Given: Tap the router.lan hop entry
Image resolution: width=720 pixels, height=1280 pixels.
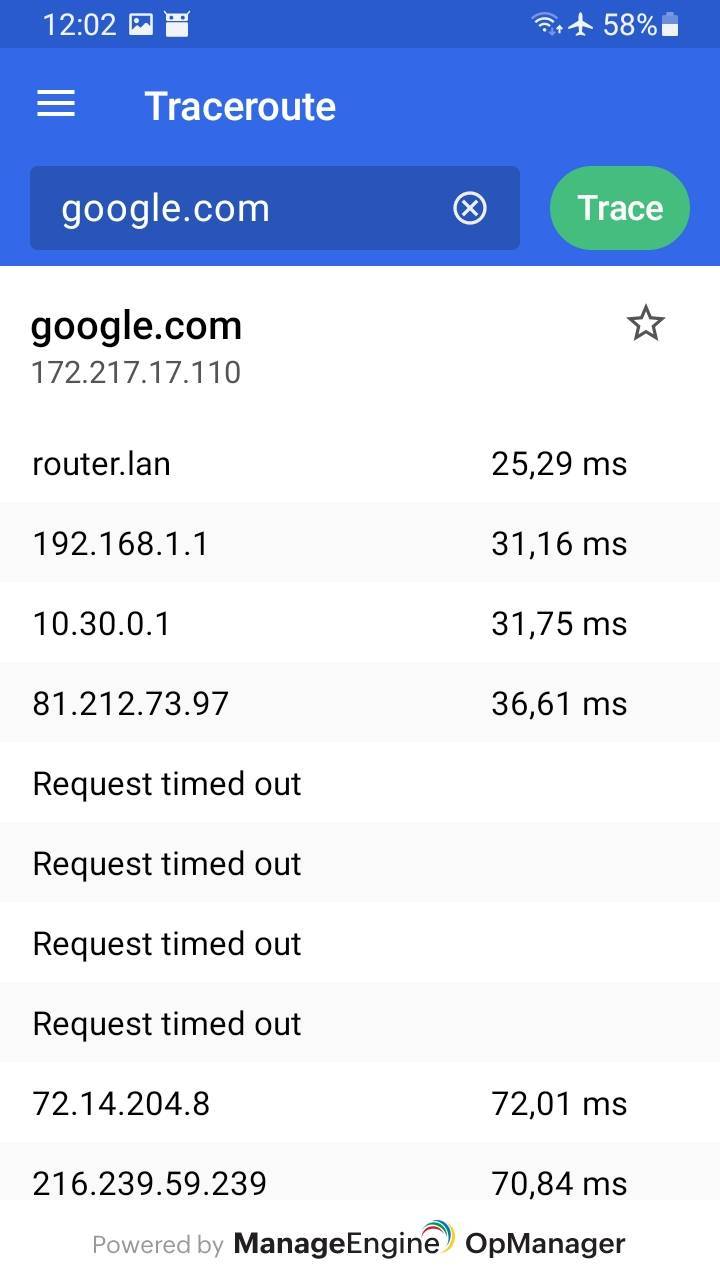Looking at the screenshot, I should point(101,463).
